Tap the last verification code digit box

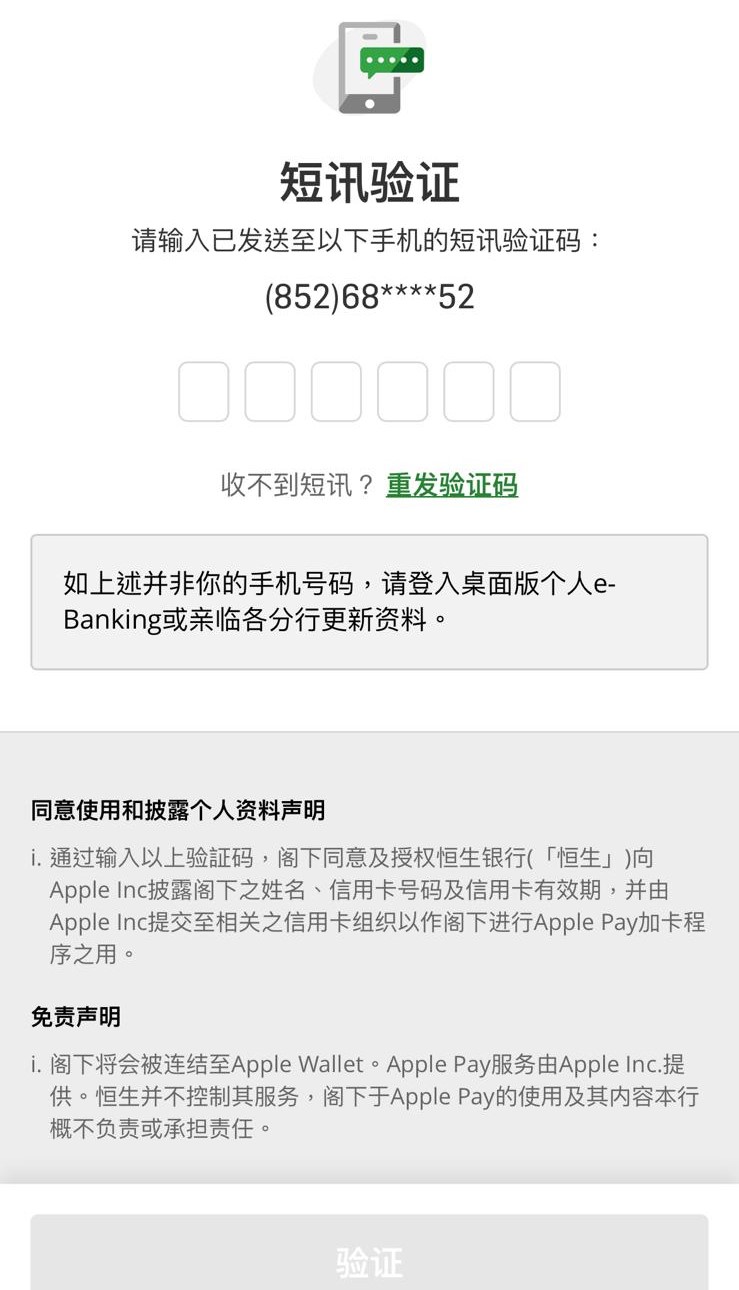pyautogui.click(x=535, y=392)
